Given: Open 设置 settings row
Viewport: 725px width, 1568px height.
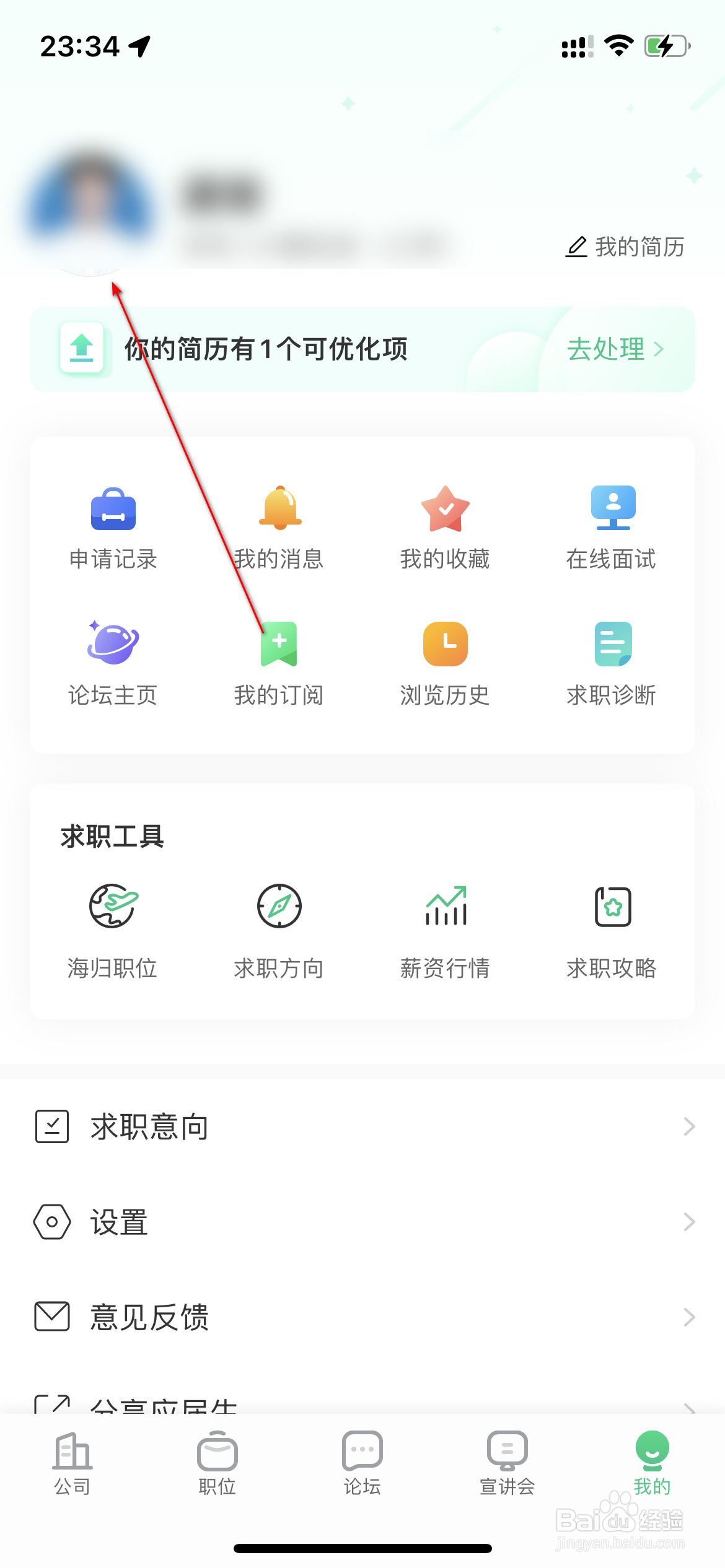Looking at the screenshot, I should tap(362, 1222).
